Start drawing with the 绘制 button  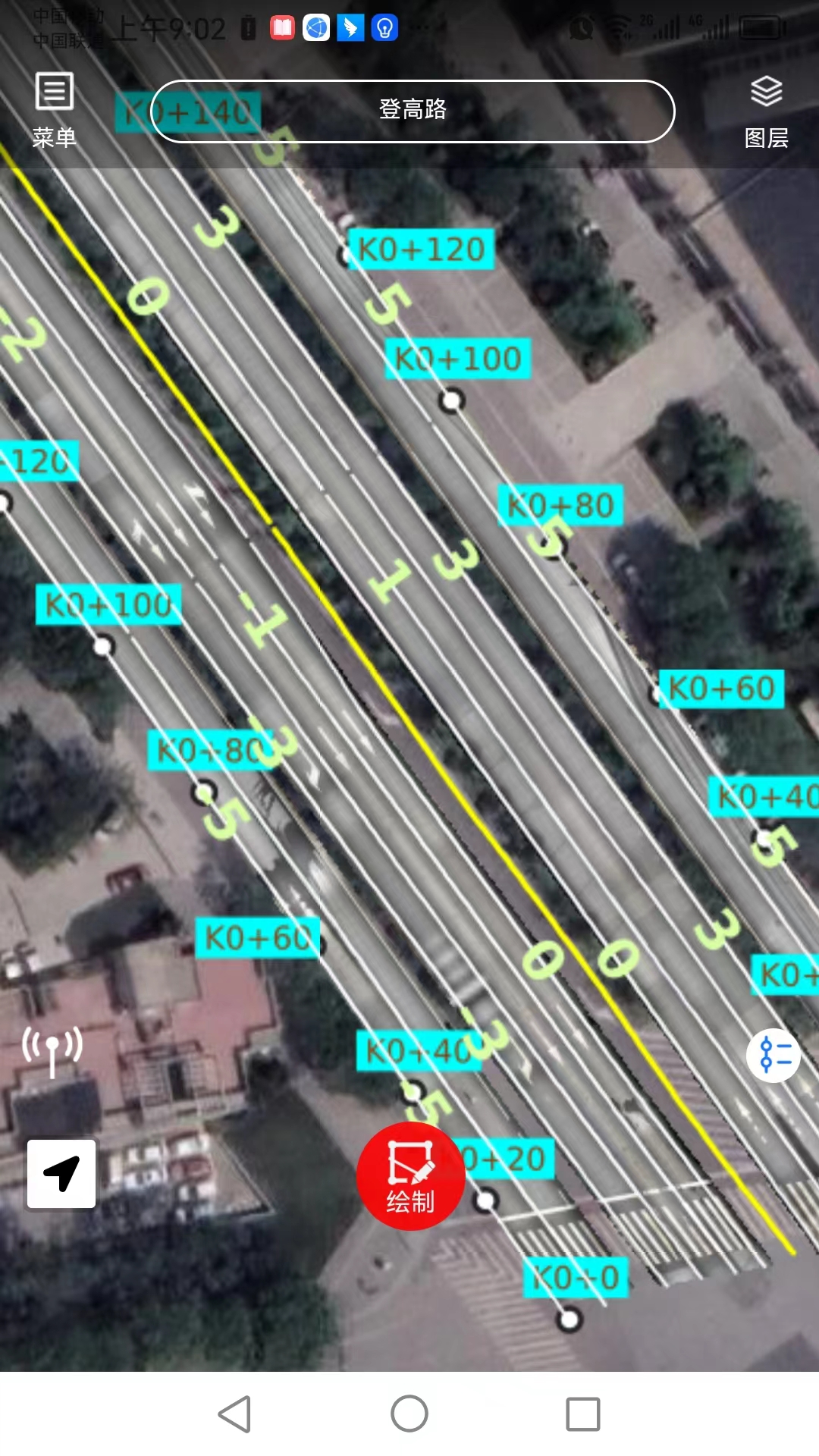pyautogui.click(x=410, y=1176)
